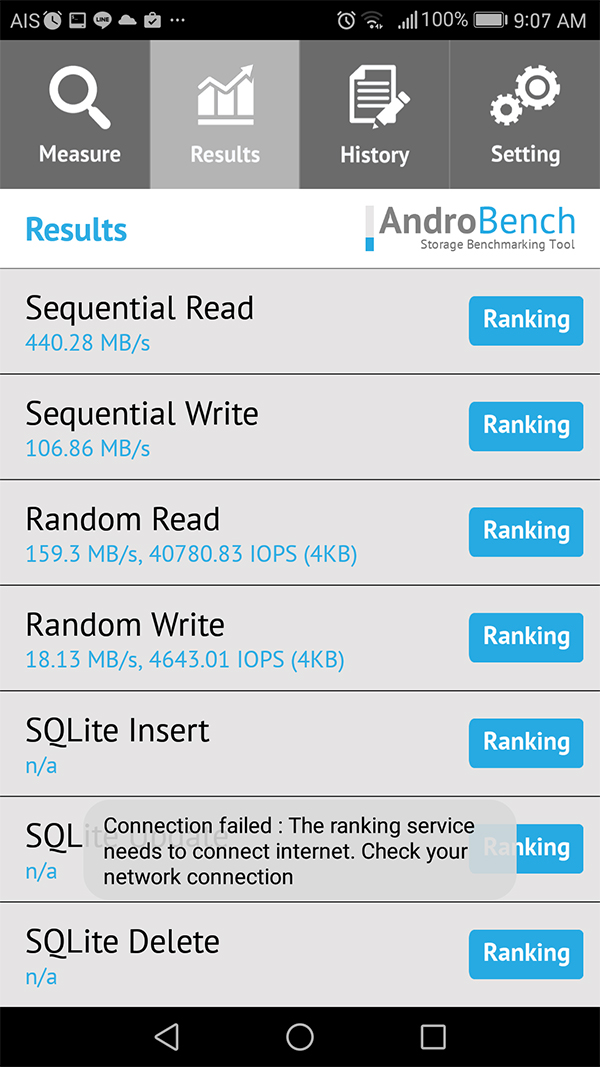Open the History tab
The height and width of the screenshot is (1067, 600).
pos(375,115)
